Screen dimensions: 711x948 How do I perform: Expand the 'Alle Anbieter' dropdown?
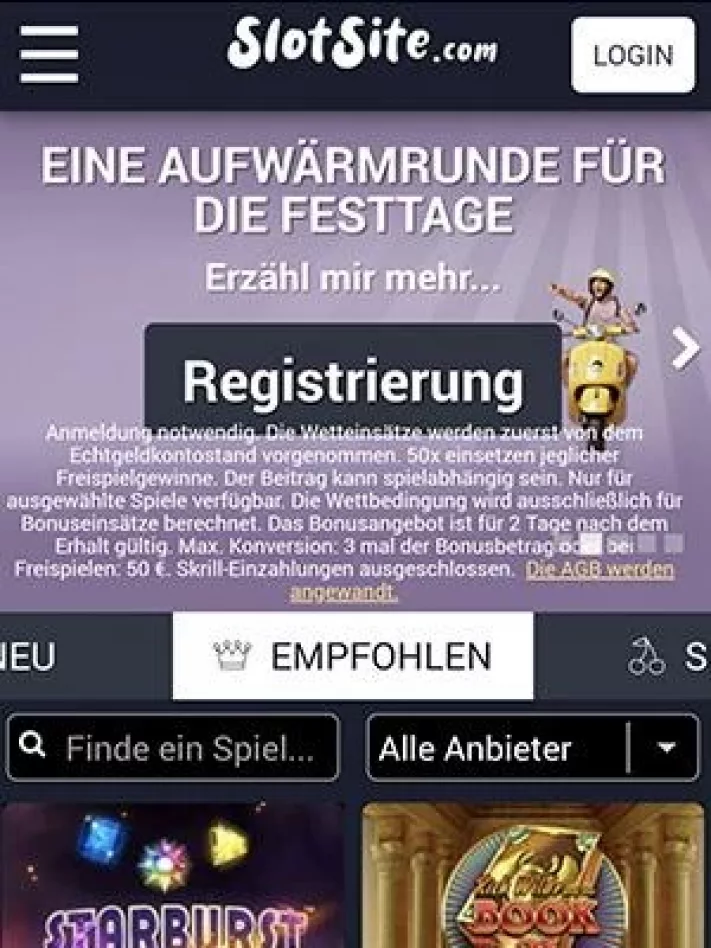pos(532,748)
